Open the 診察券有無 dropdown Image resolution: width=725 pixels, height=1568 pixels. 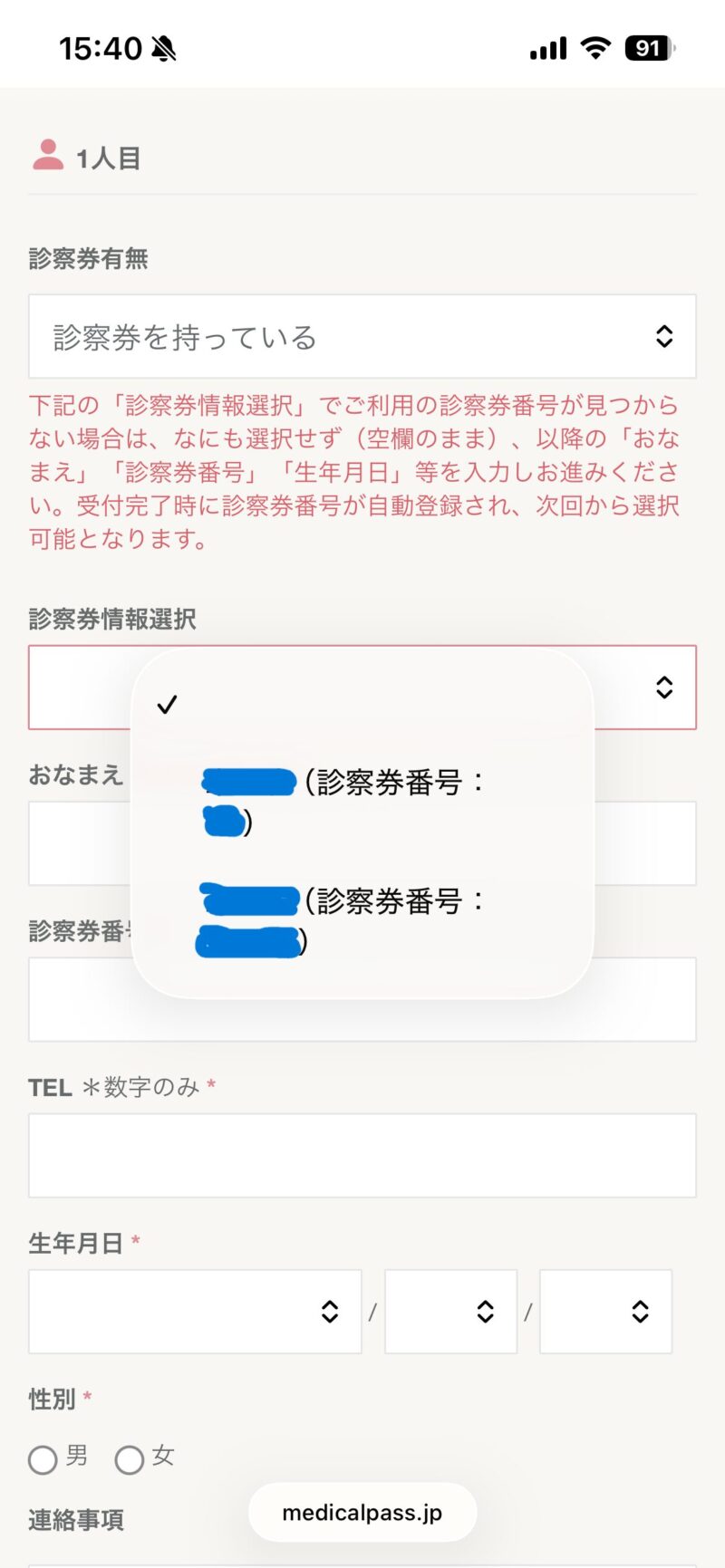click(362, 336)
